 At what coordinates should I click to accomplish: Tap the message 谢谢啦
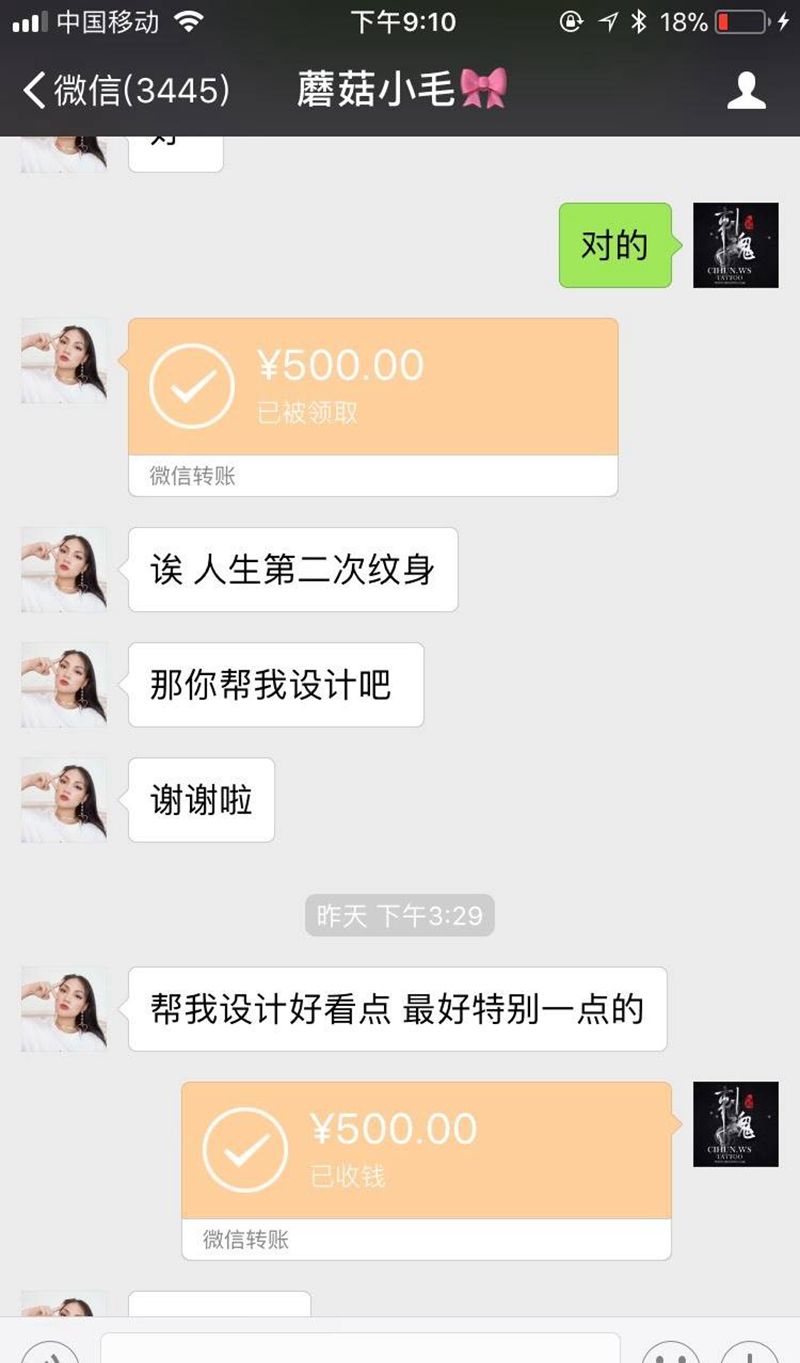tap(200, 800)
